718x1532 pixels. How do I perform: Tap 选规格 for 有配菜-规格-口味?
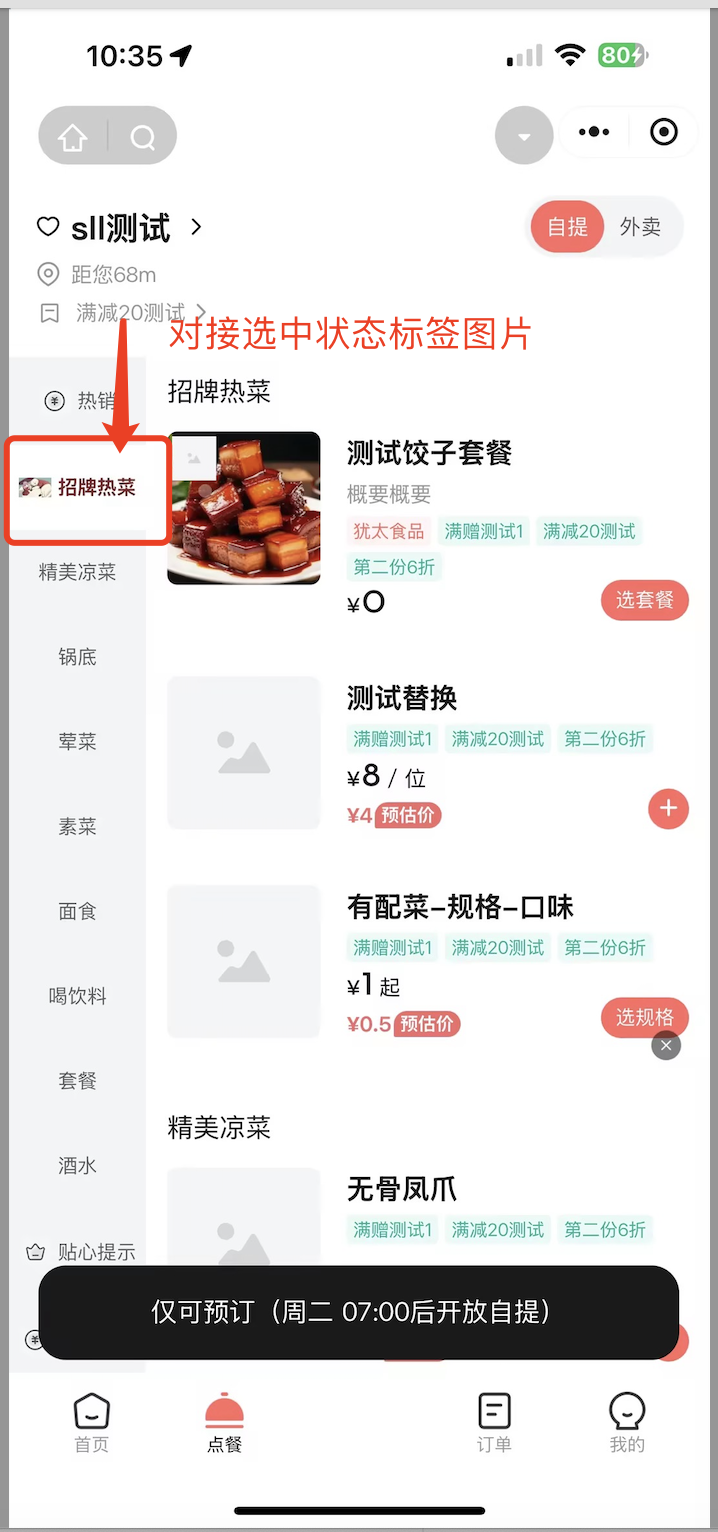[x=644, y=1017]
